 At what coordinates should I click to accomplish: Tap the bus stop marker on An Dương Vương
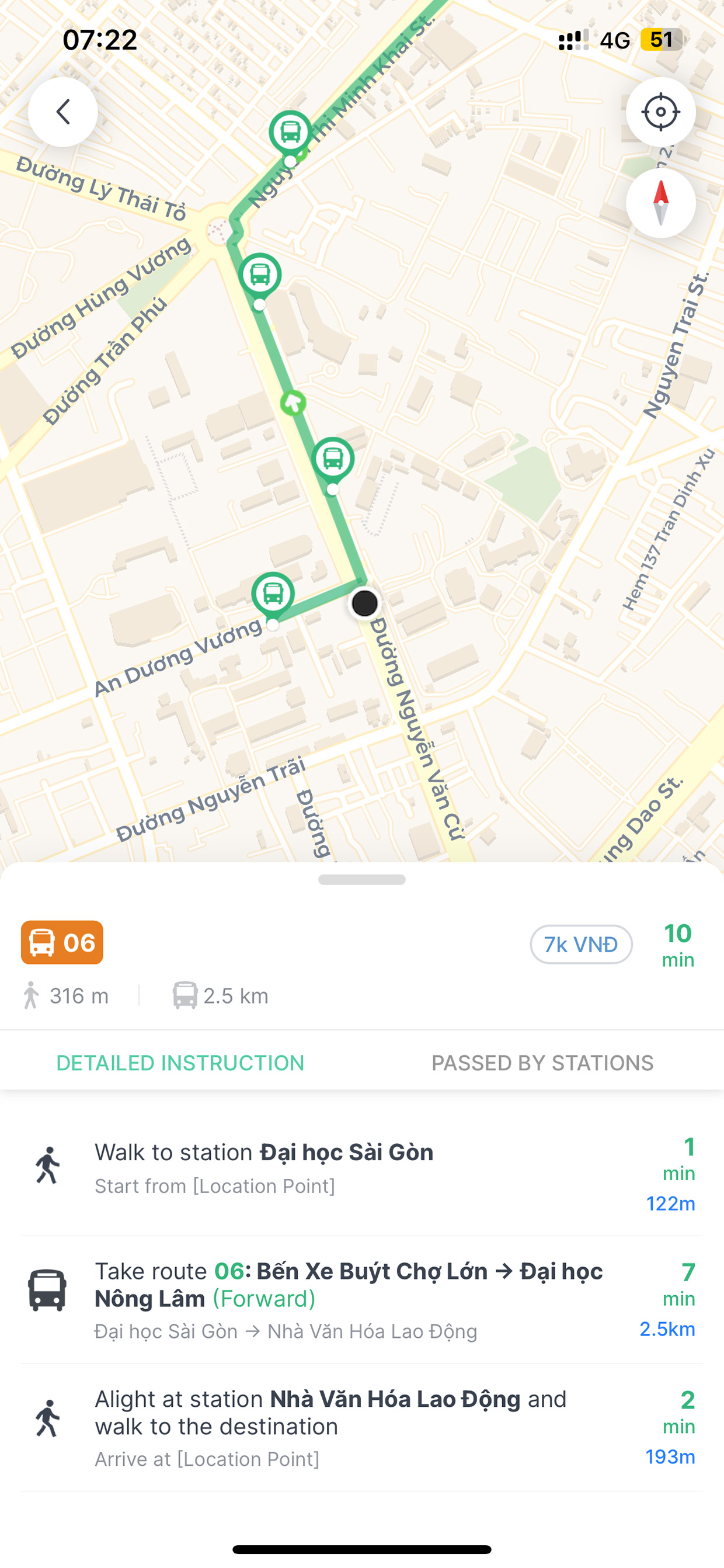273,594
